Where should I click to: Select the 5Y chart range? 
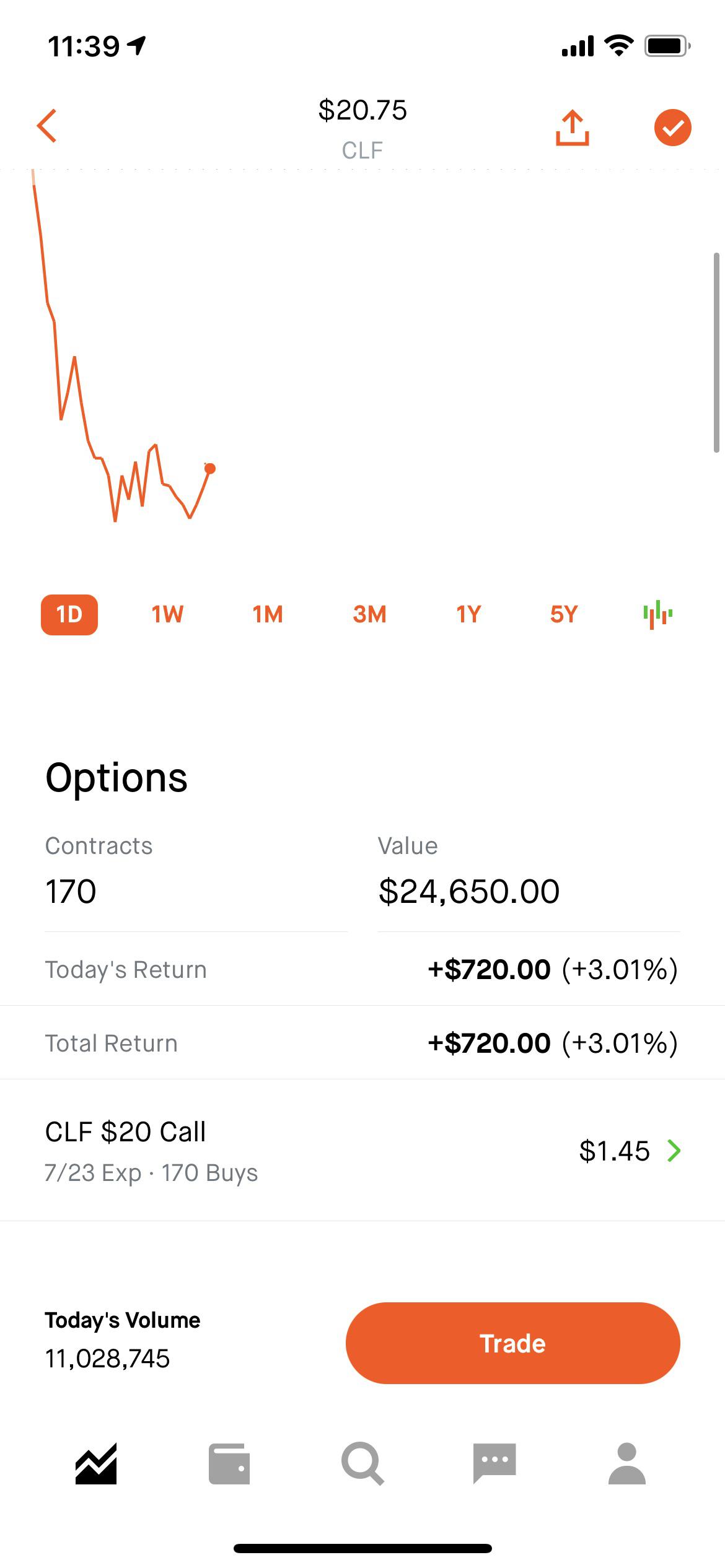pos(564,613)
